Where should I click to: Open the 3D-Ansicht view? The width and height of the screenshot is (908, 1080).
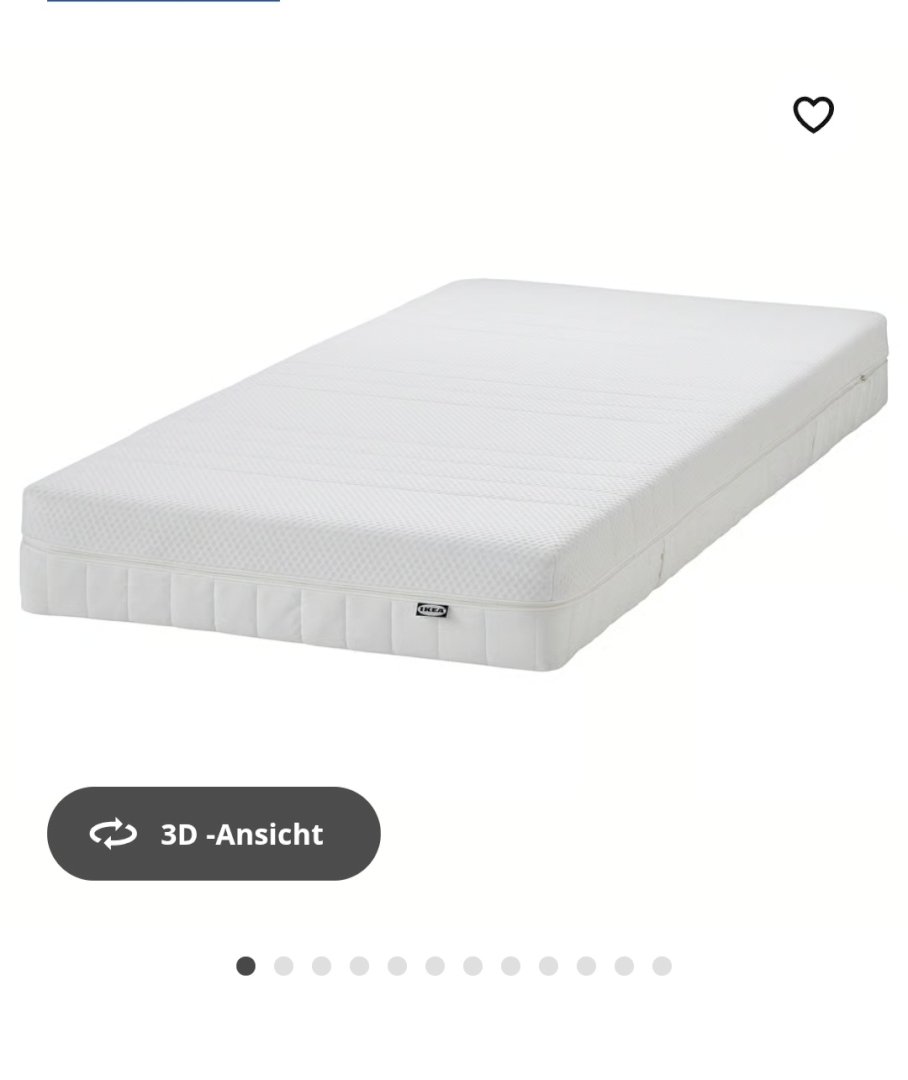click(214, 834)
